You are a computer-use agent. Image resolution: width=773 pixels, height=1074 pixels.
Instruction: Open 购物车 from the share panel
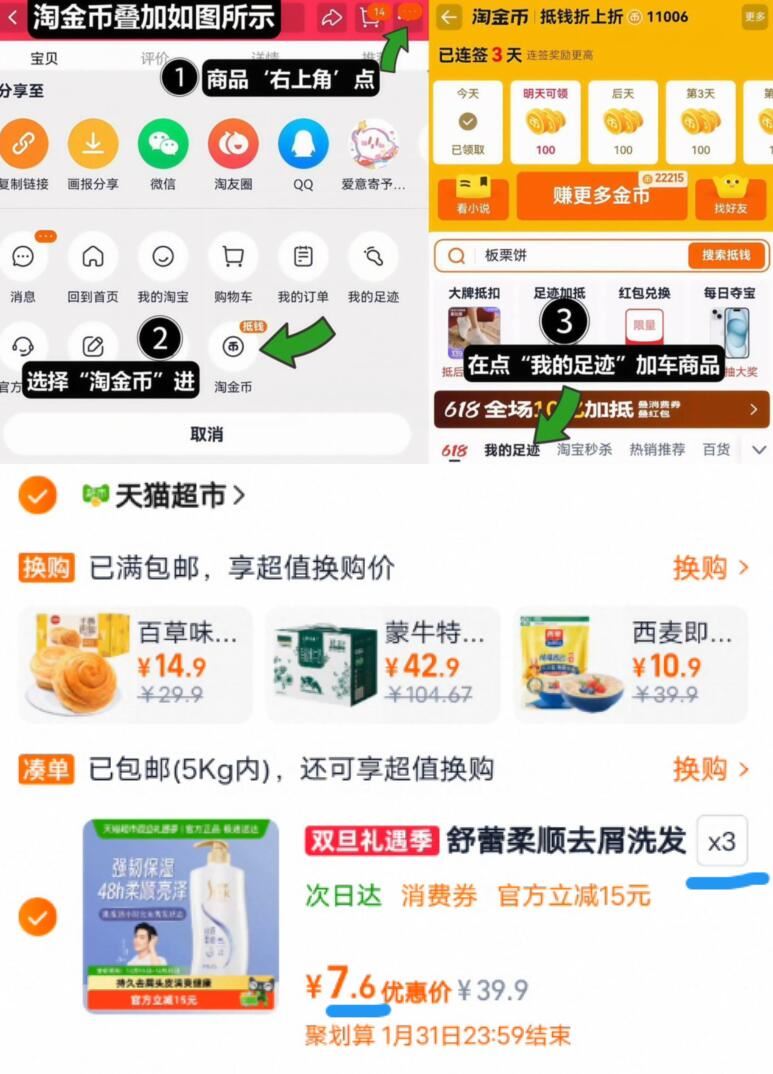point(233,257)
